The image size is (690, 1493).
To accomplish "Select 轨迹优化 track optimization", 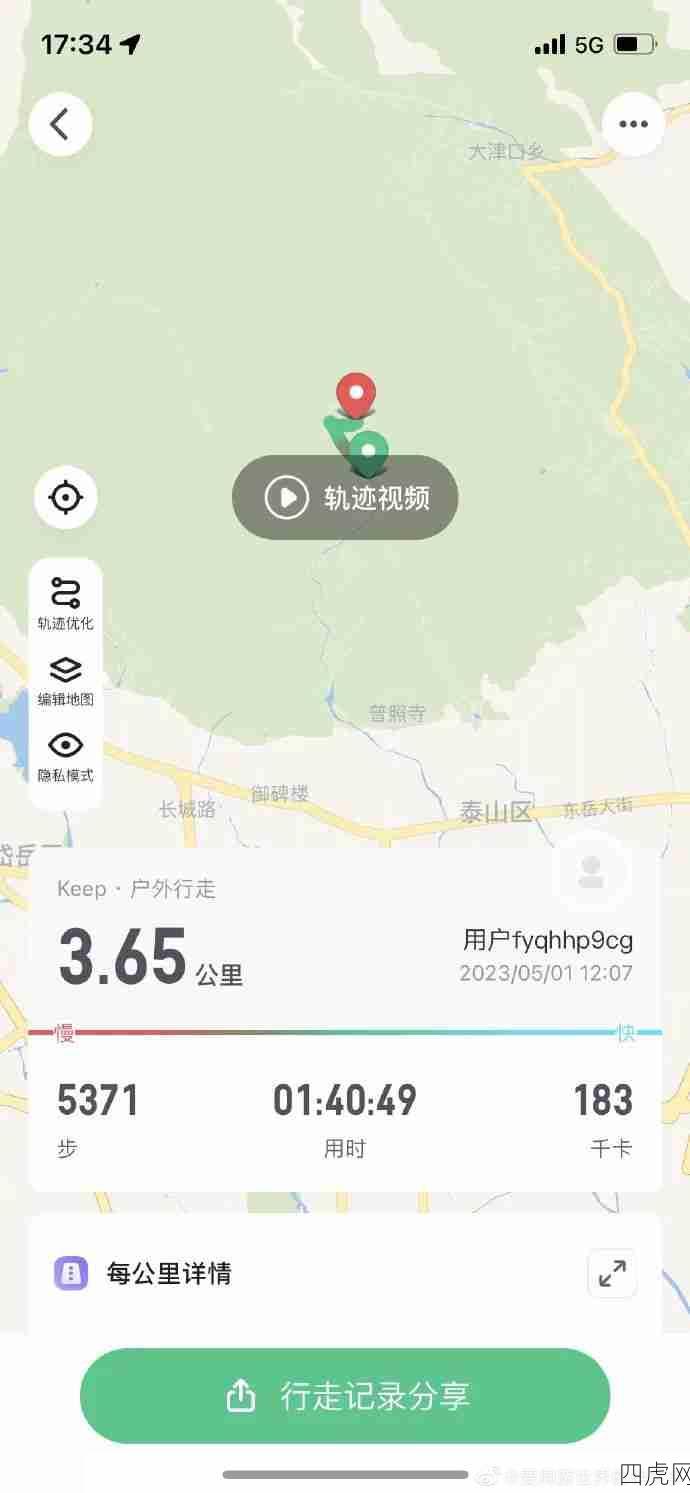I will 66,603.
